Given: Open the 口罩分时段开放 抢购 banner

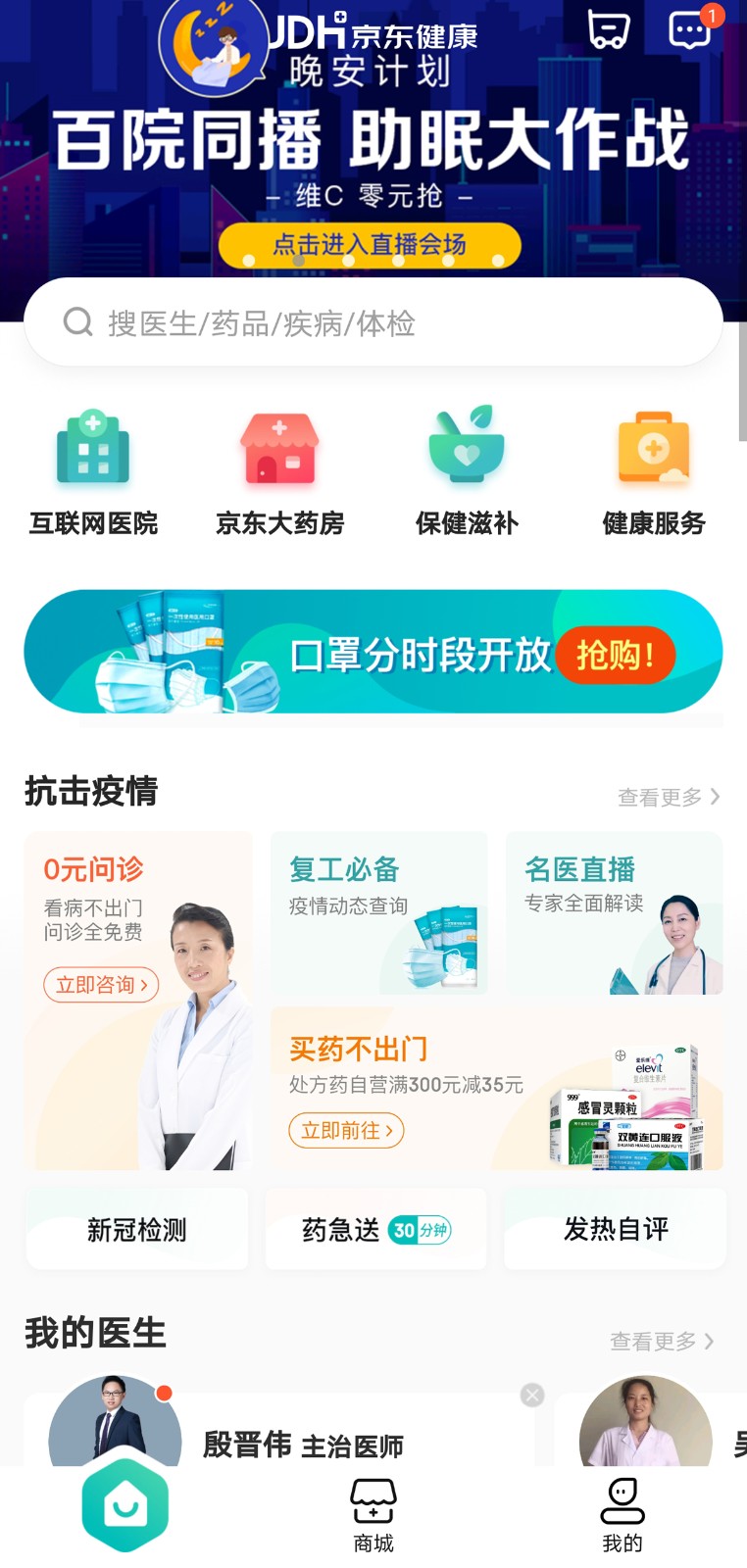Looking at the screenshot, I should (x=373, y=652).
